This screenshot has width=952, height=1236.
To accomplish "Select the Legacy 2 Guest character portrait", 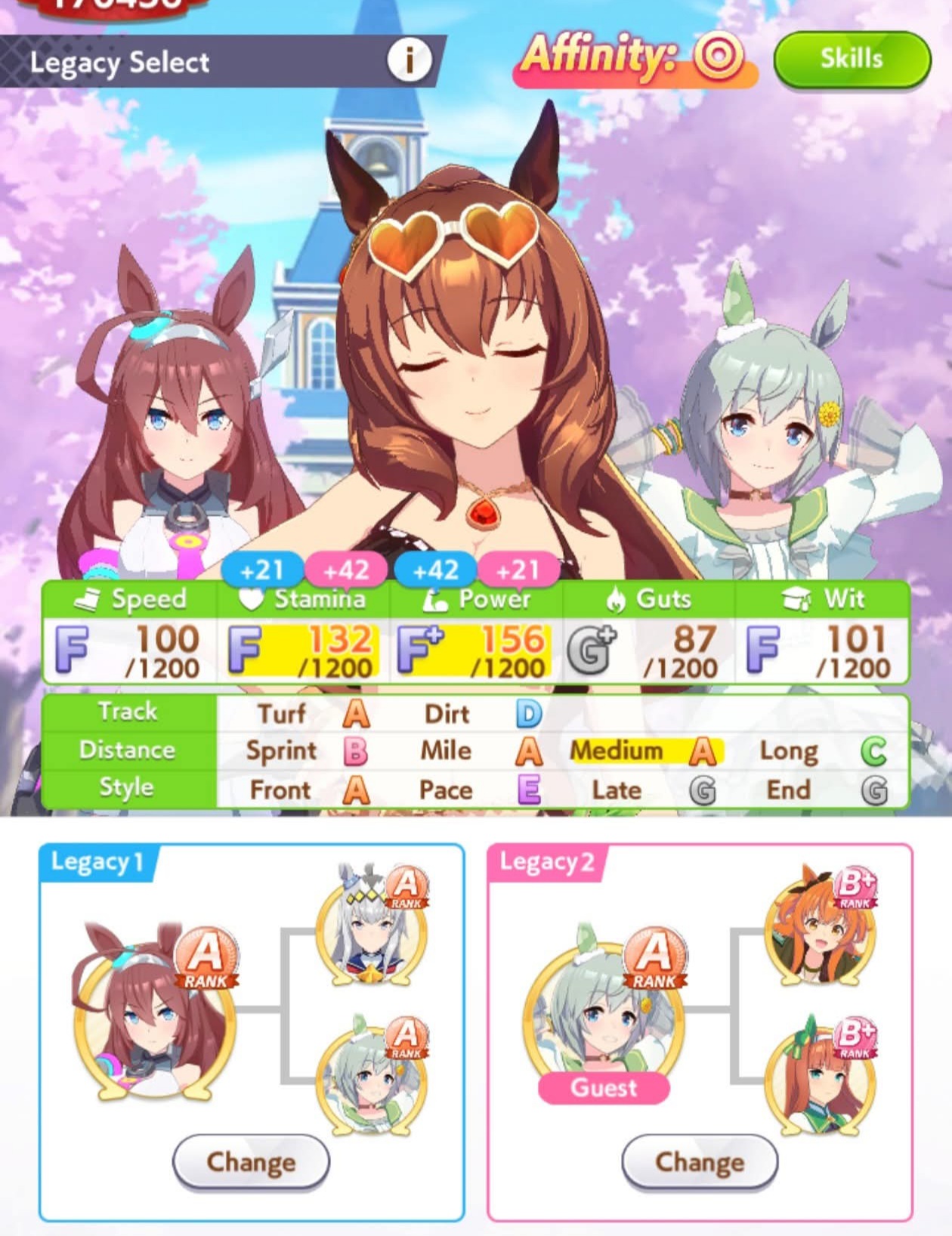I will point(603,1012).
